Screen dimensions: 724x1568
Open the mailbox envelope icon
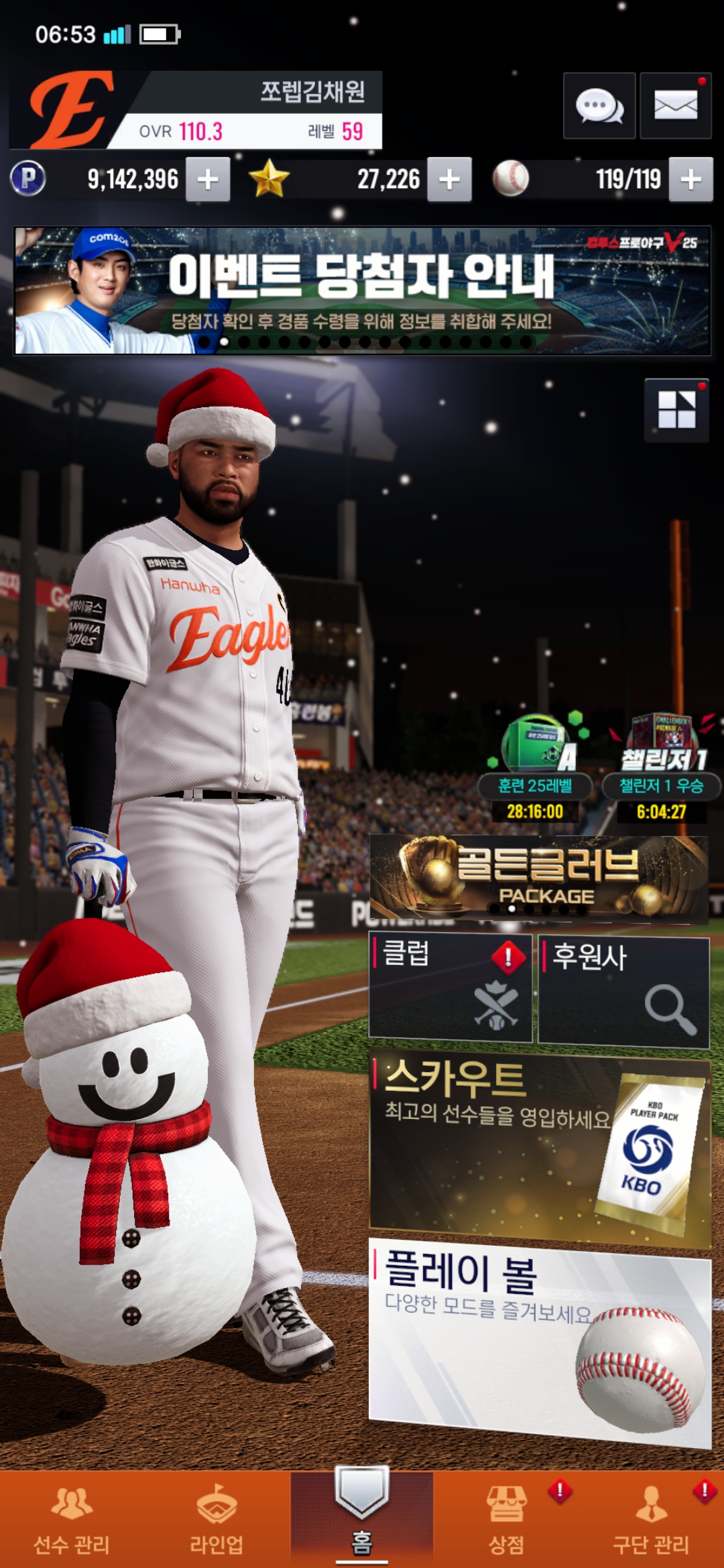coord(675,106)
